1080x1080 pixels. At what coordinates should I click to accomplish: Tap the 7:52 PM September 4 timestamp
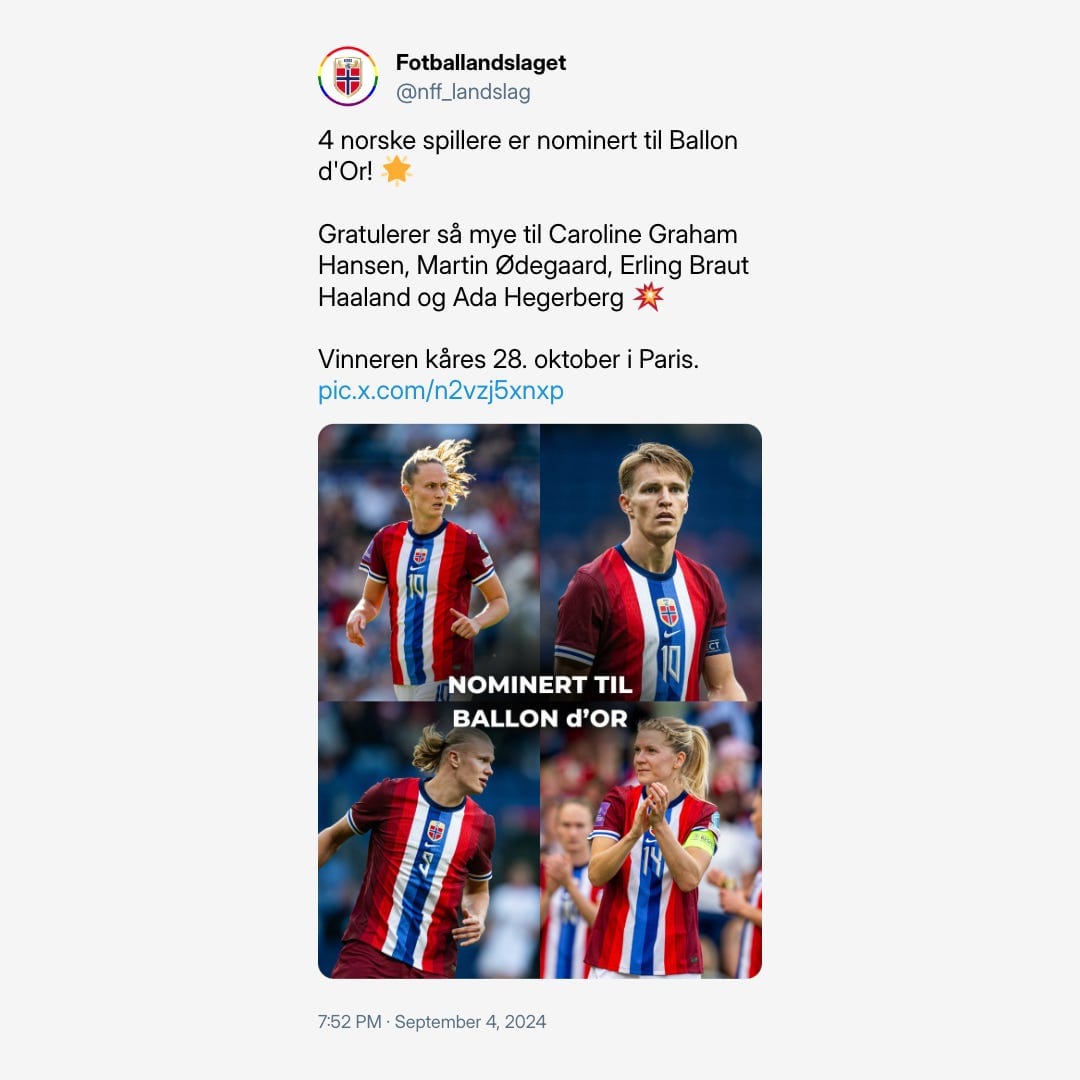click(432, 1022)
